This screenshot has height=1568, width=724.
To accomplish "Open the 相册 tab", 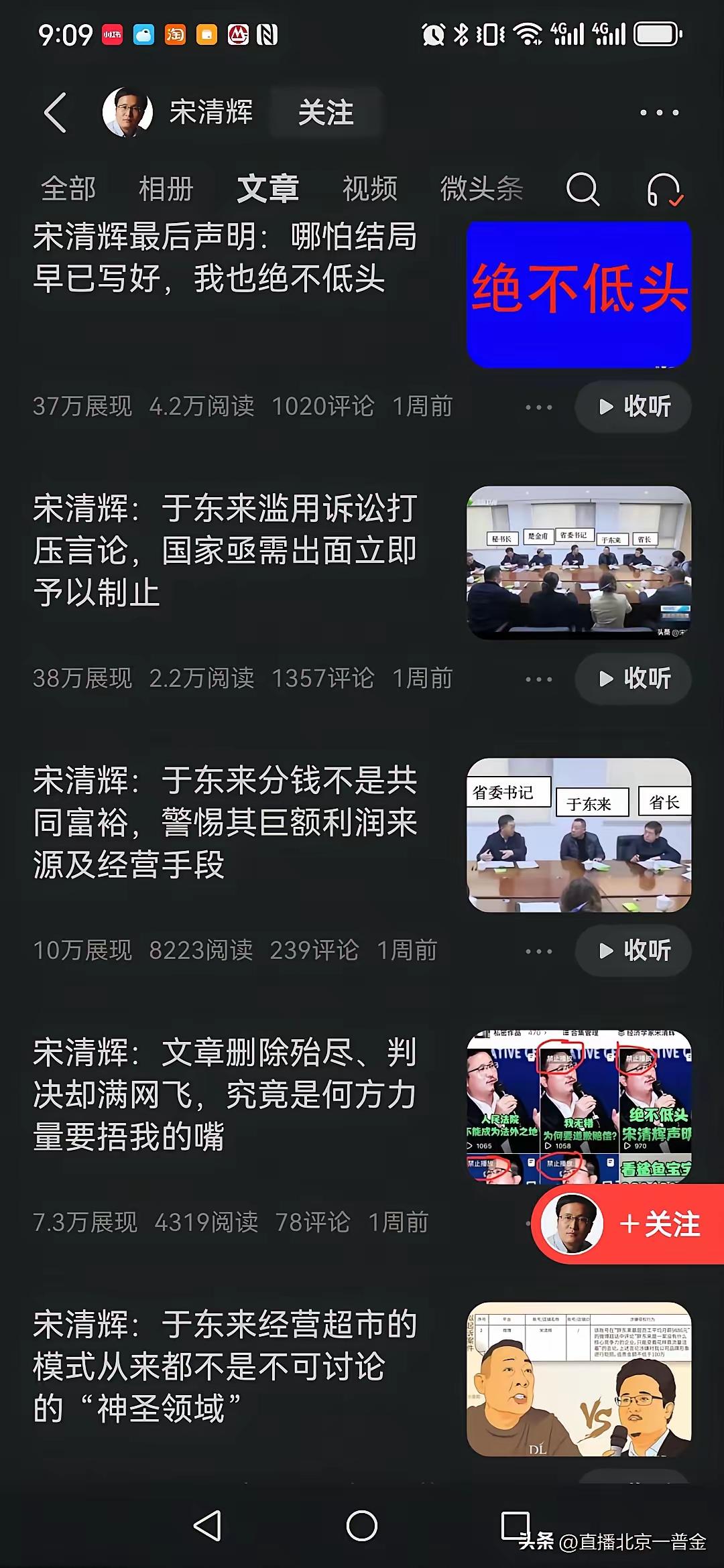I will tap(165, 190).
